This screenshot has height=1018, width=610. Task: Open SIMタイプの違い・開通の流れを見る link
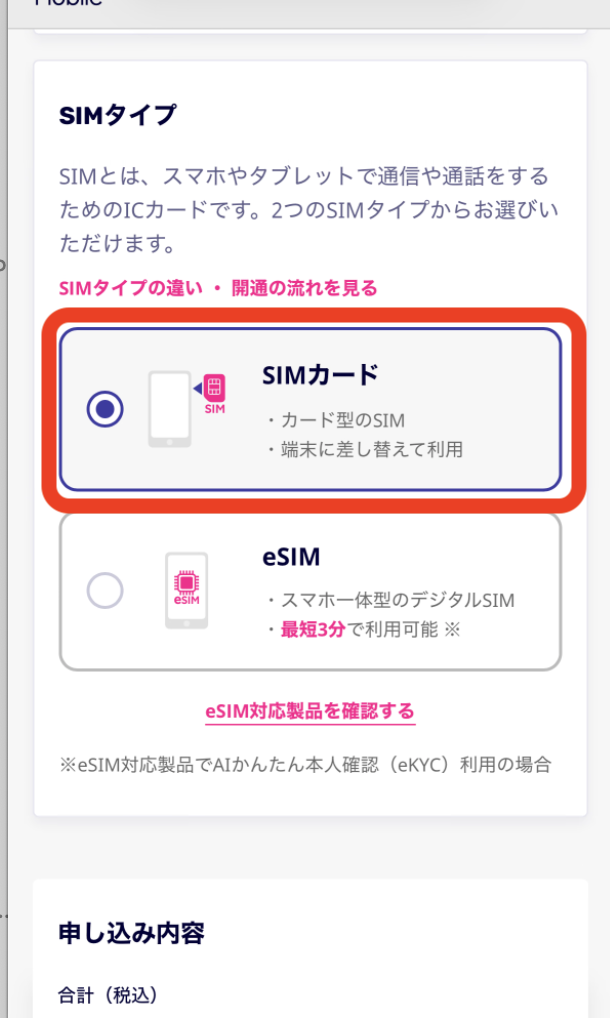tap(218, 289)
